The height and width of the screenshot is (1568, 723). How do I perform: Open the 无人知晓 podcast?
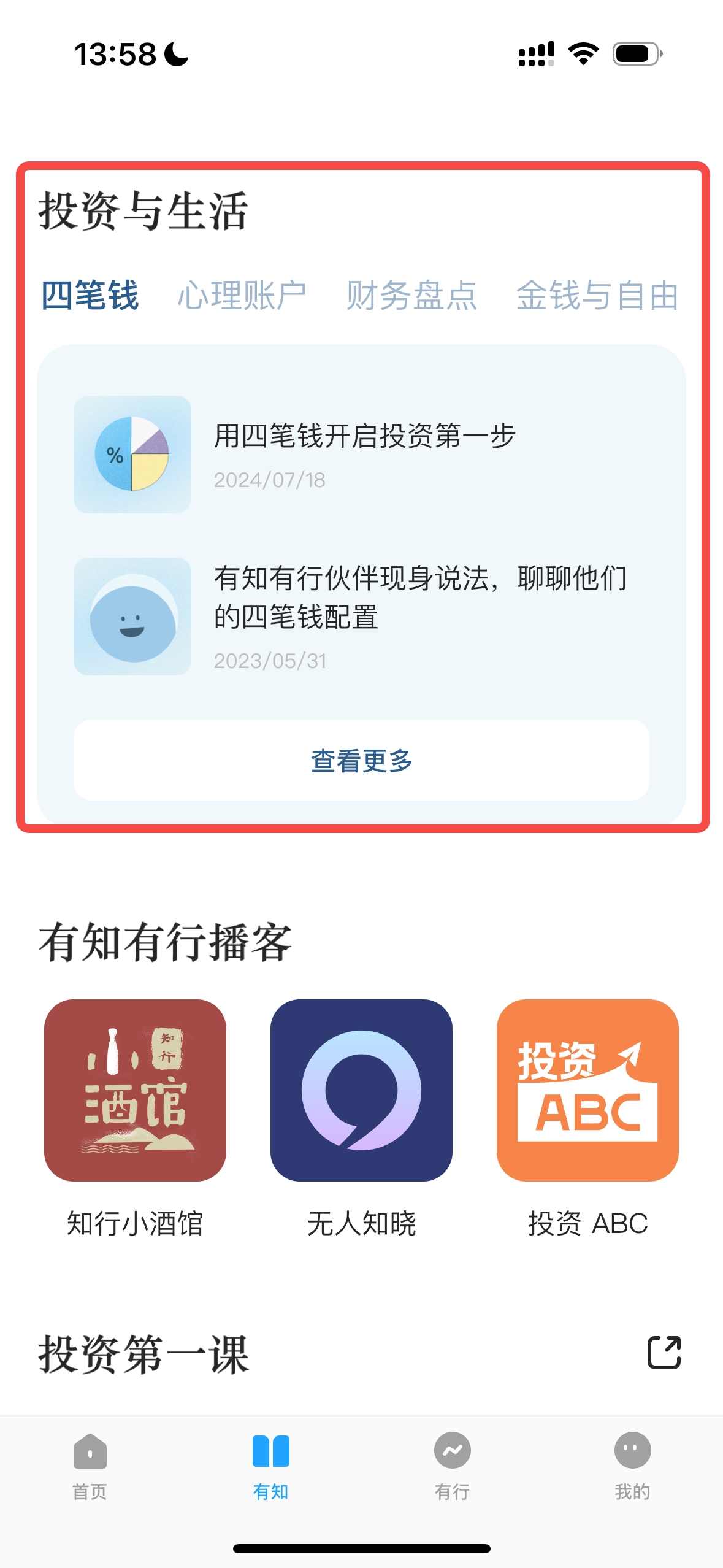coord(361,1091)
